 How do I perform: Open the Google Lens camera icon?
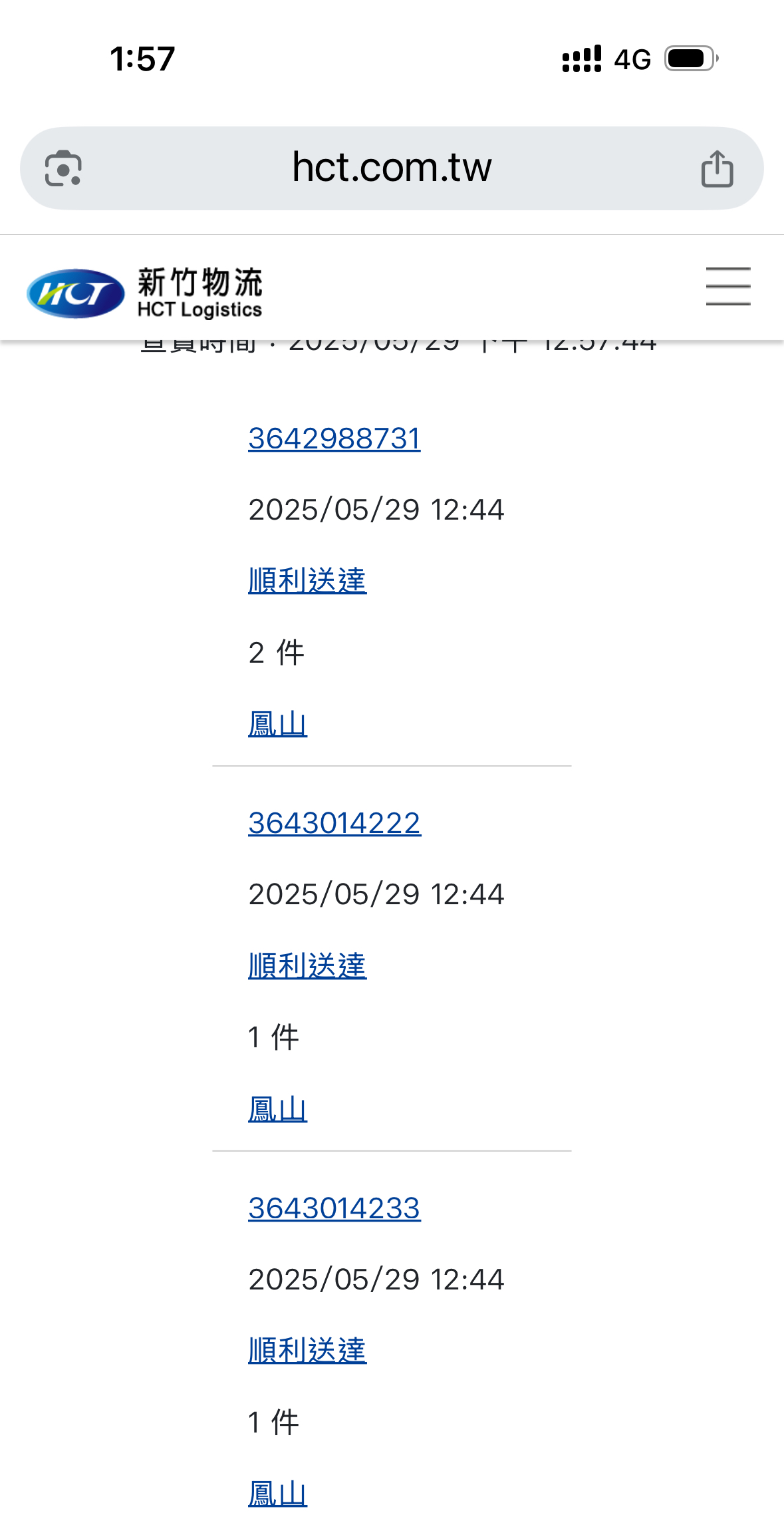click(x=63, y=168)
